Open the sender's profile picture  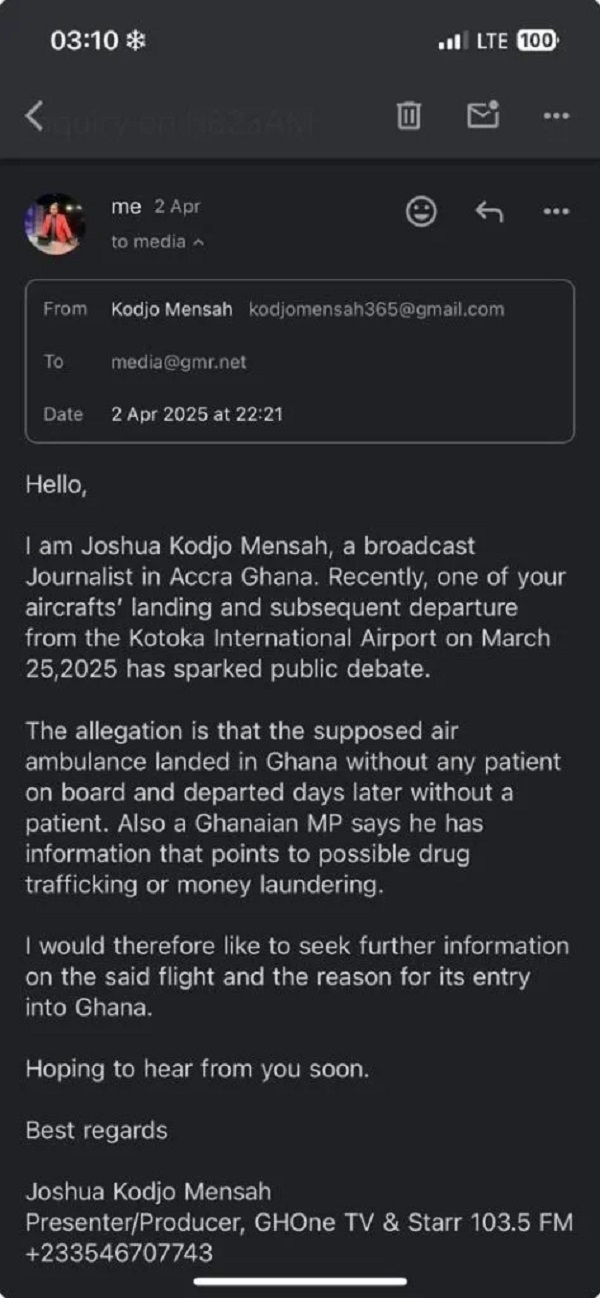pos(55,223)
